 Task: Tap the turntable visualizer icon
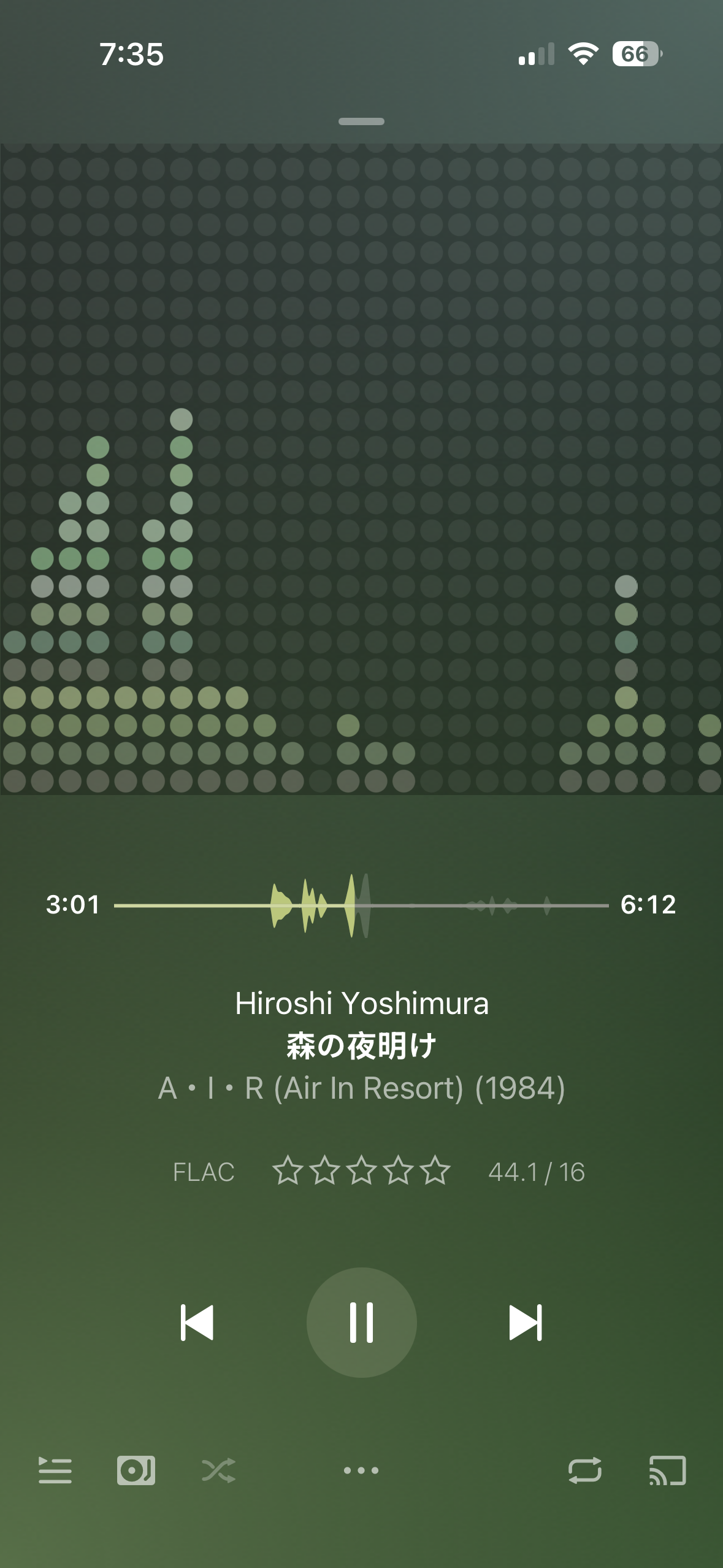(136, 1470)
